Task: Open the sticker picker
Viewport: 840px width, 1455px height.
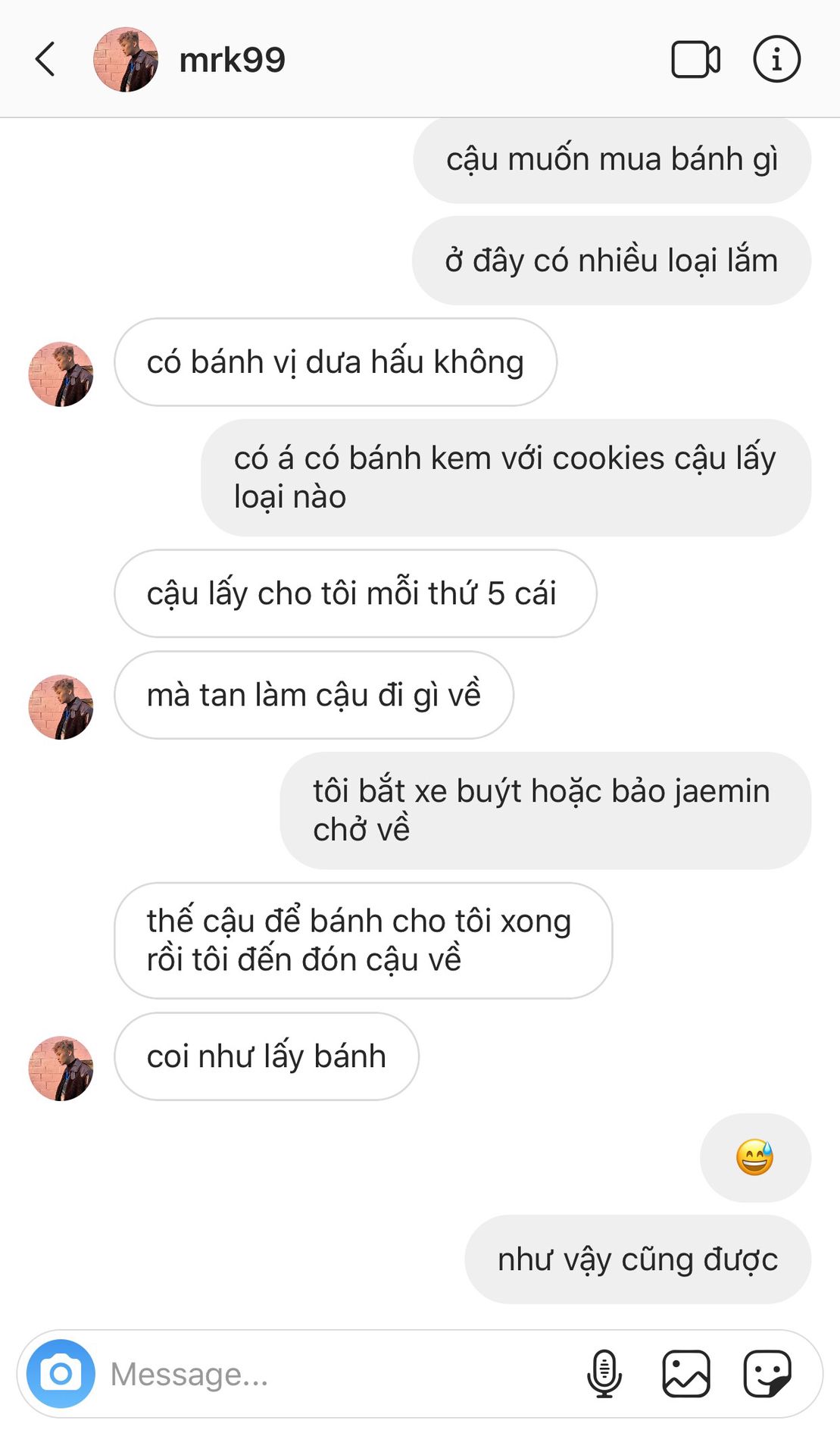Action: [767, 1373]
